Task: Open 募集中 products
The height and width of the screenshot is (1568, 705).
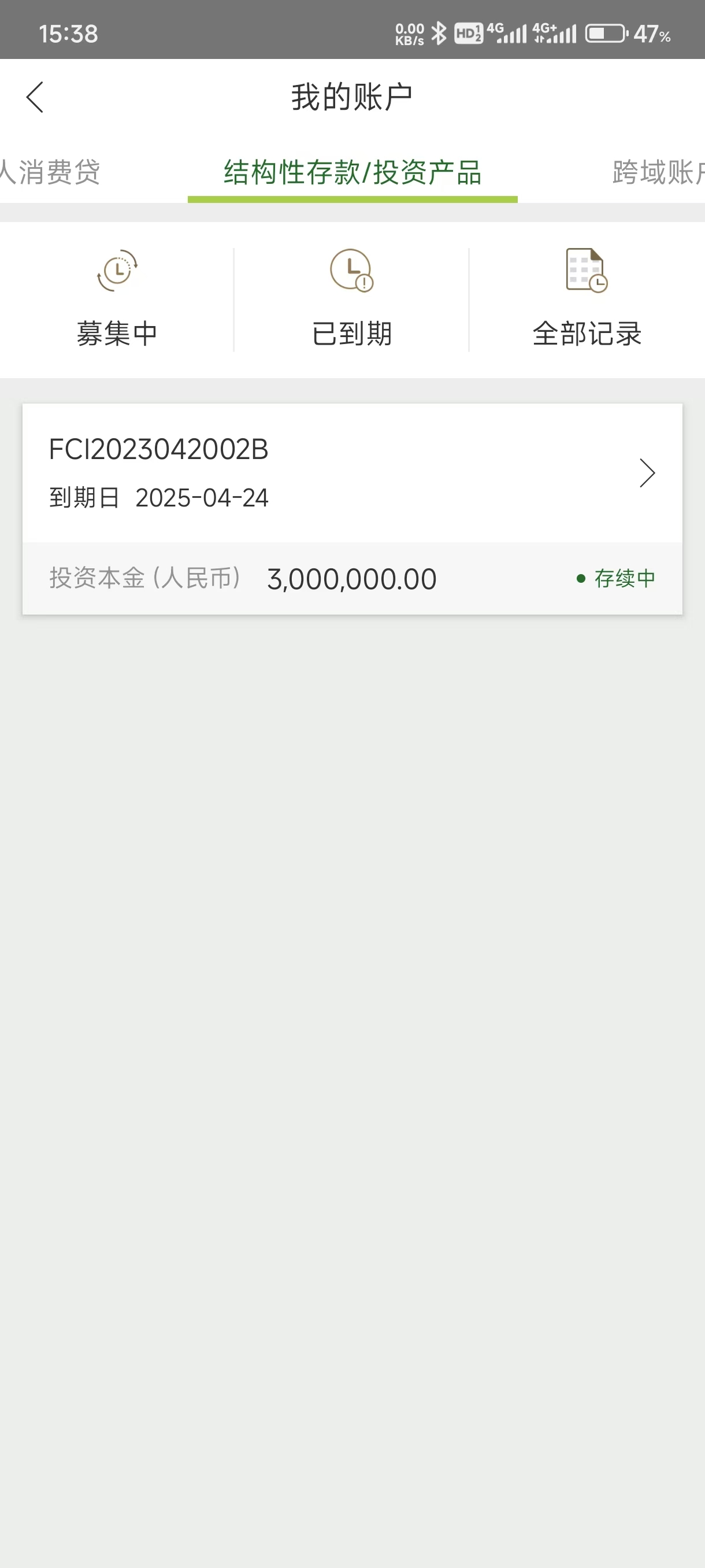Action: click(x=117, y=299)
